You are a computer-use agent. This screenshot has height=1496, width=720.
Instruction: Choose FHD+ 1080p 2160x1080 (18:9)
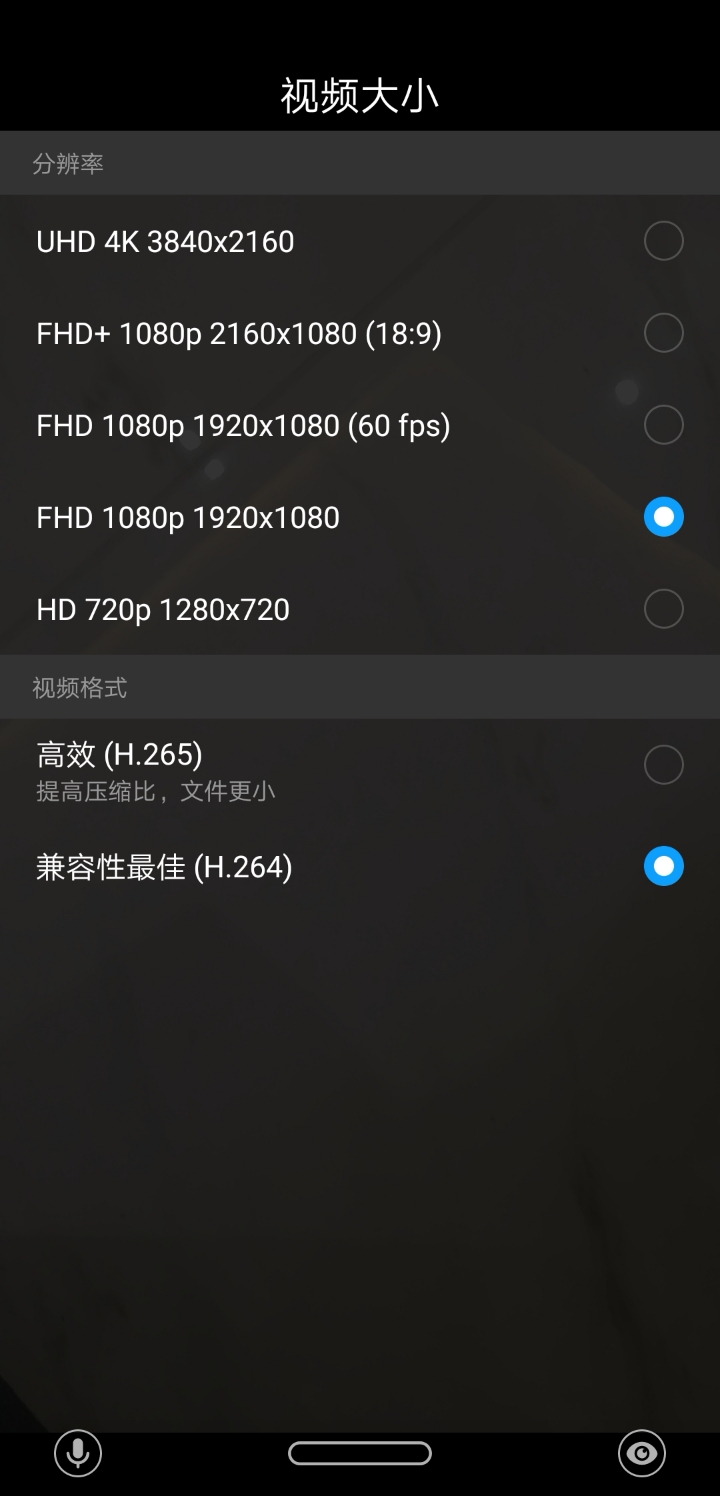[360, 333]
